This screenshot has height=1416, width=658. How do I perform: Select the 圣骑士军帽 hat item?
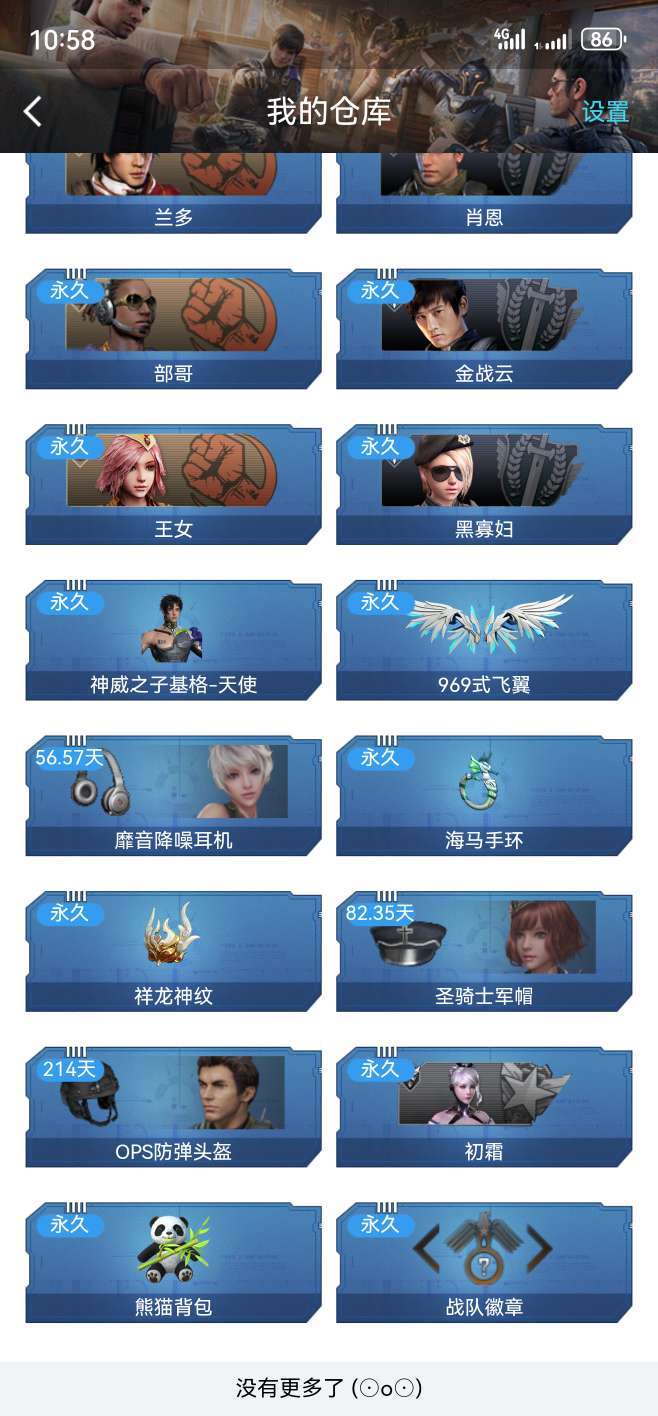[484, 952]
